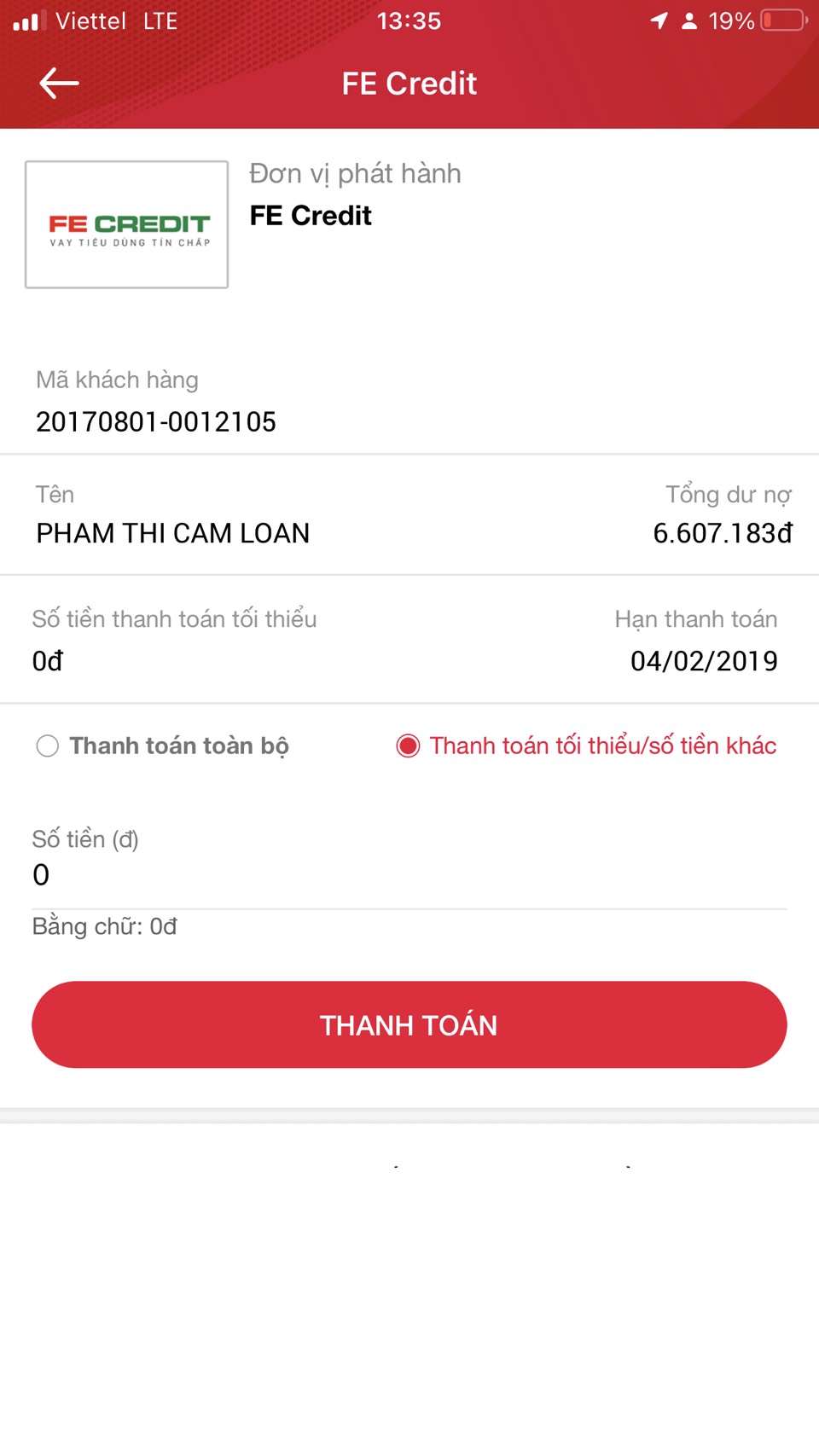The image size is (819, 1456).
Task: Tap the Số tiền amount field
Action: 409,875
